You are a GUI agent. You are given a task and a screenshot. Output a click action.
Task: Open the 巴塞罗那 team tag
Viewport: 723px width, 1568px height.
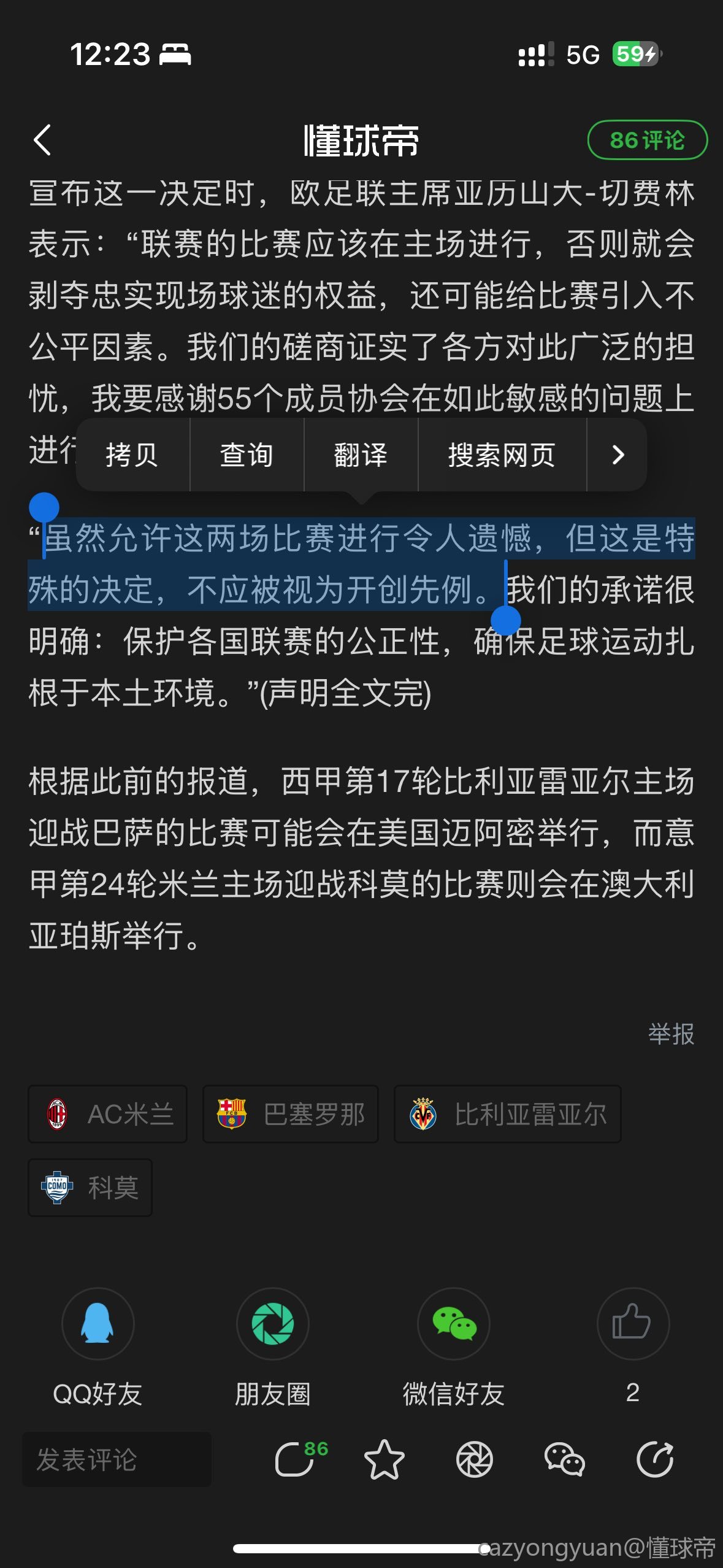(291, 1114)
